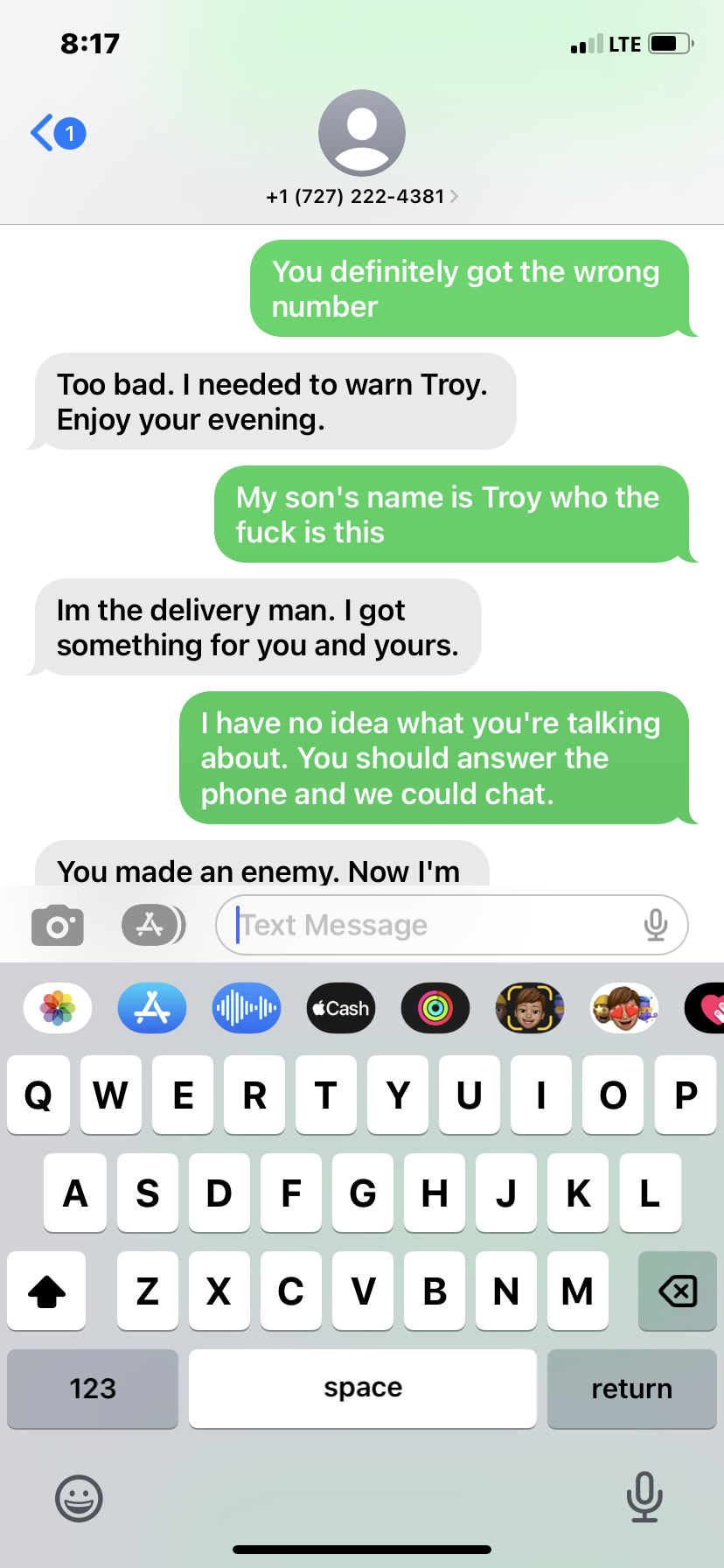This screenshot has width=724, height=1568.
Task: Open the audio messages app
Action: pos(247,1008)
